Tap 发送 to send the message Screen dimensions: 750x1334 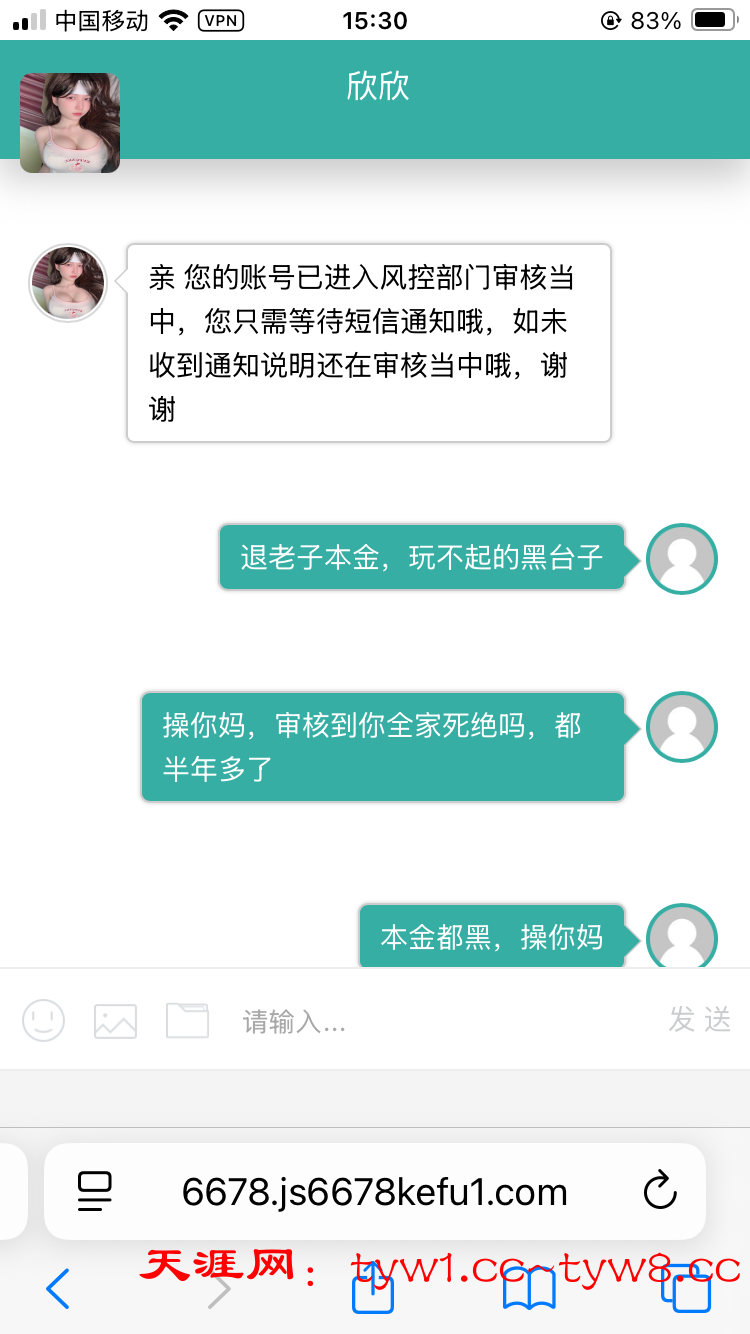[700, 1020]
